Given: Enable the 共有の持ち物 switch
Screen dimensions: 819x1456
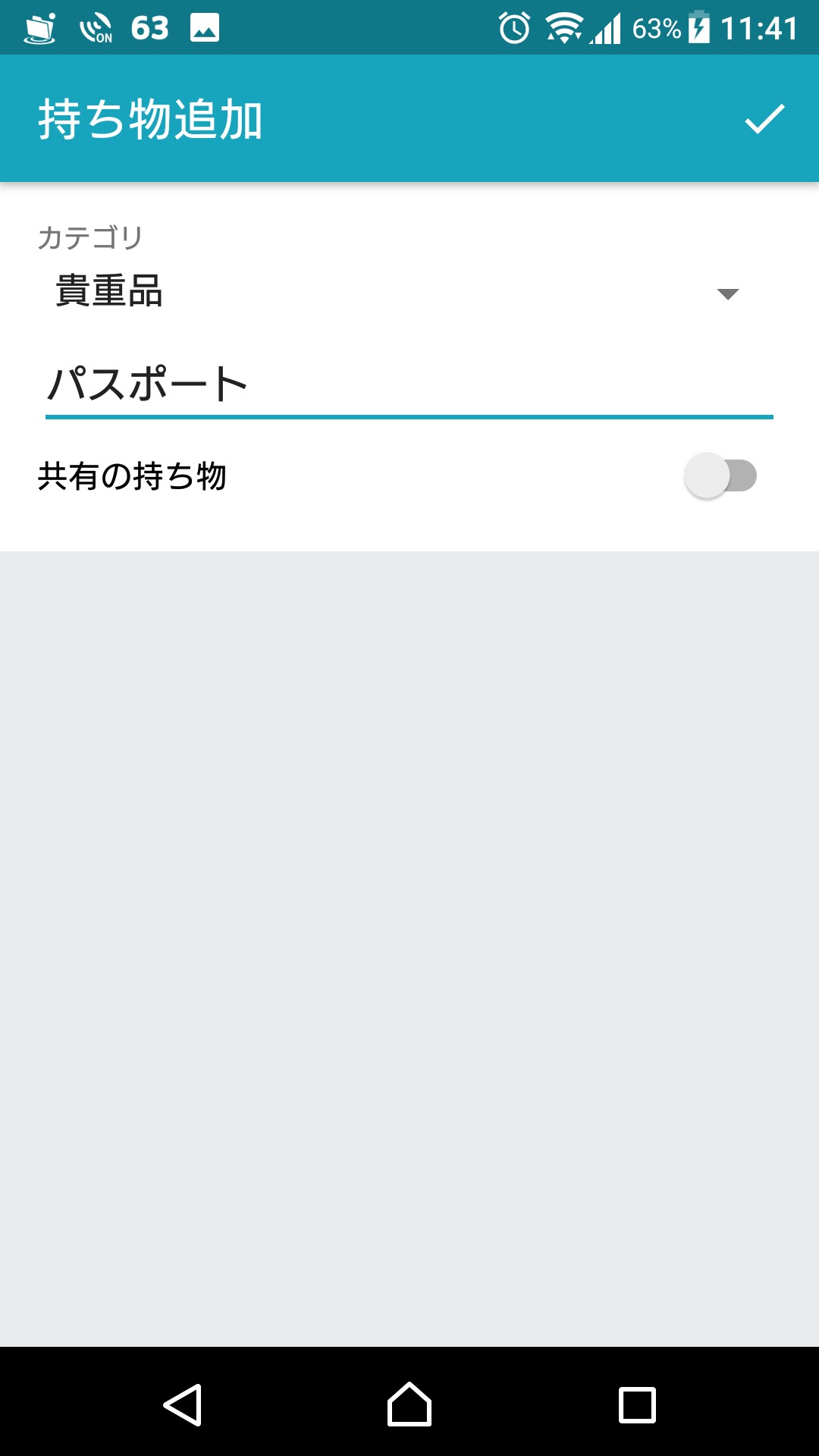Looking at the screenshot, I should tap(720, 476).
